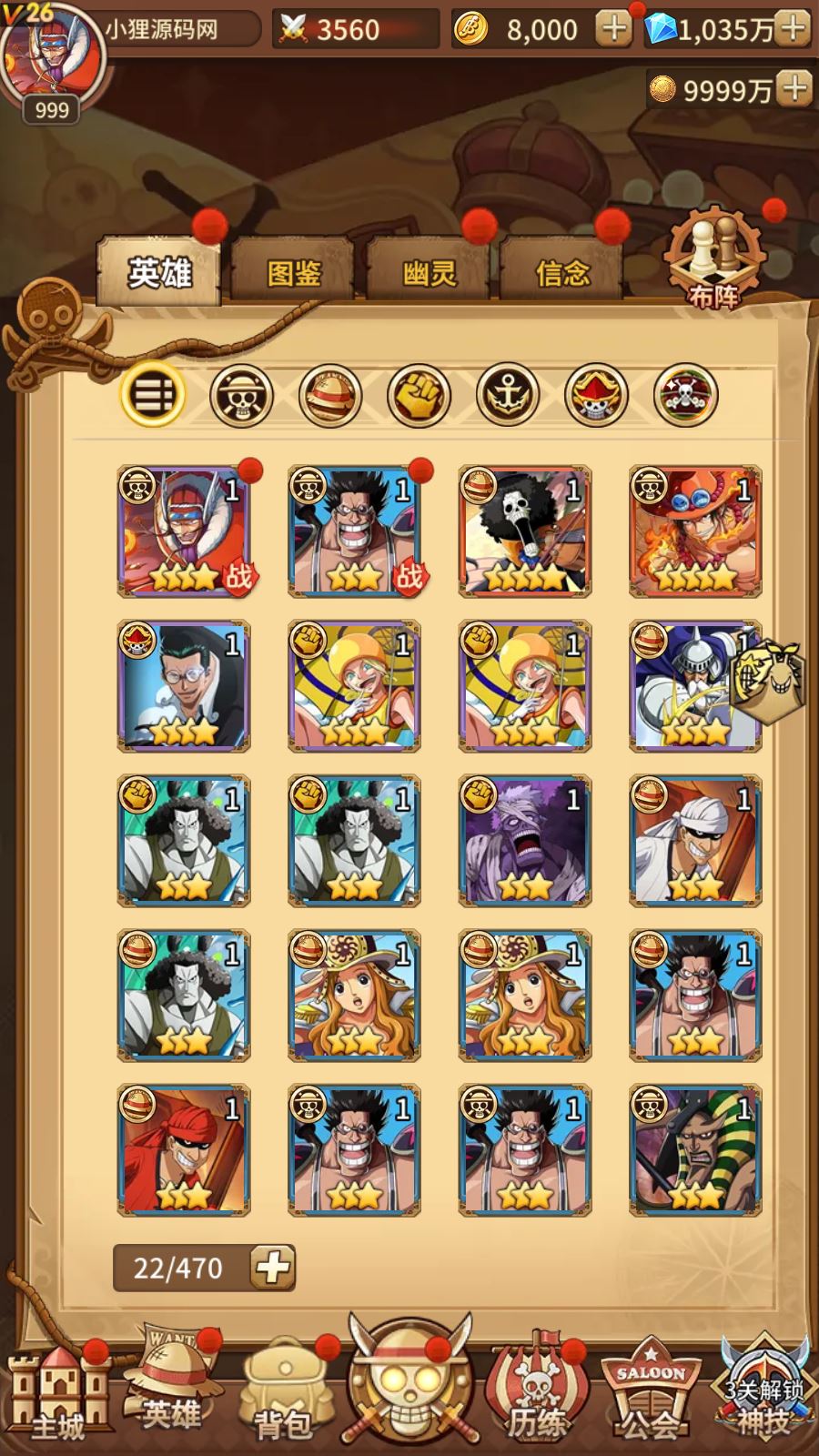Switch to the 幽灵 tab
819x1456 pixels.
coord(429,272)
